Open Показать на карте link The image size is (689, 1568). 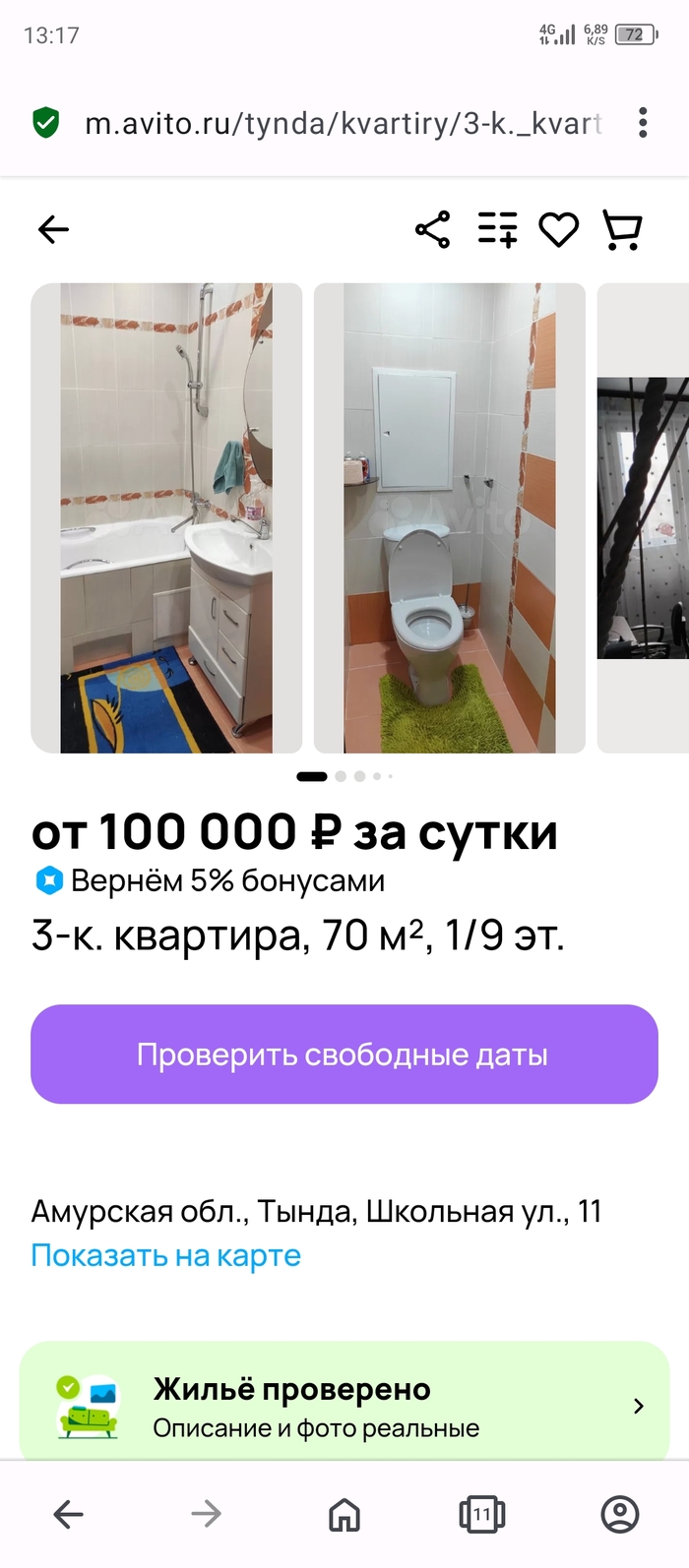point(165,1255)
